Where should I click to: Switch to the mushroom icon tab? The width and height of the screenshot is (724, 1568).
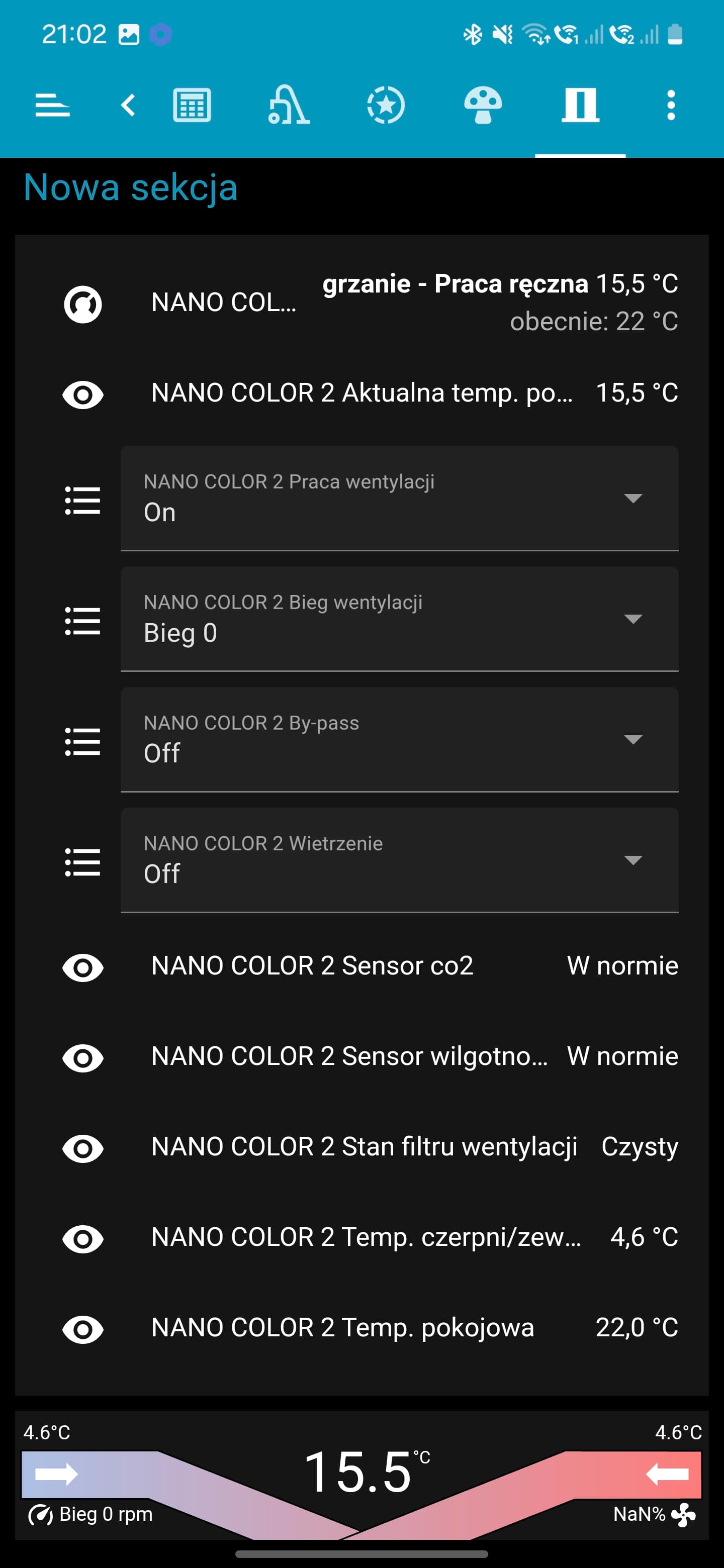pyautogui.click(x=483, y=105)
